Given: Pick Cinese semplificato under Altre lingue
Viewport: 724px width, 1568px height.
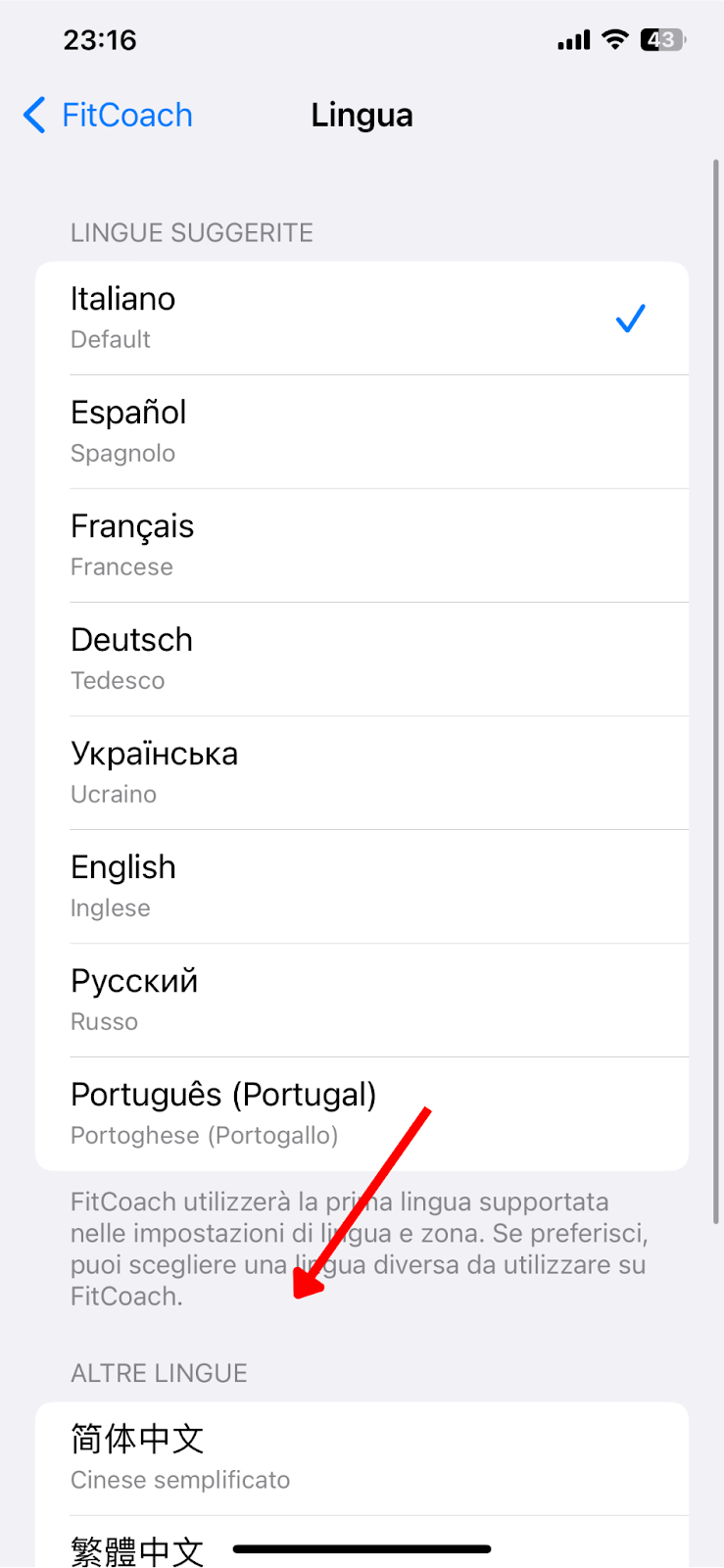Looking at the screenshot, I should [x=362, y=1459].
